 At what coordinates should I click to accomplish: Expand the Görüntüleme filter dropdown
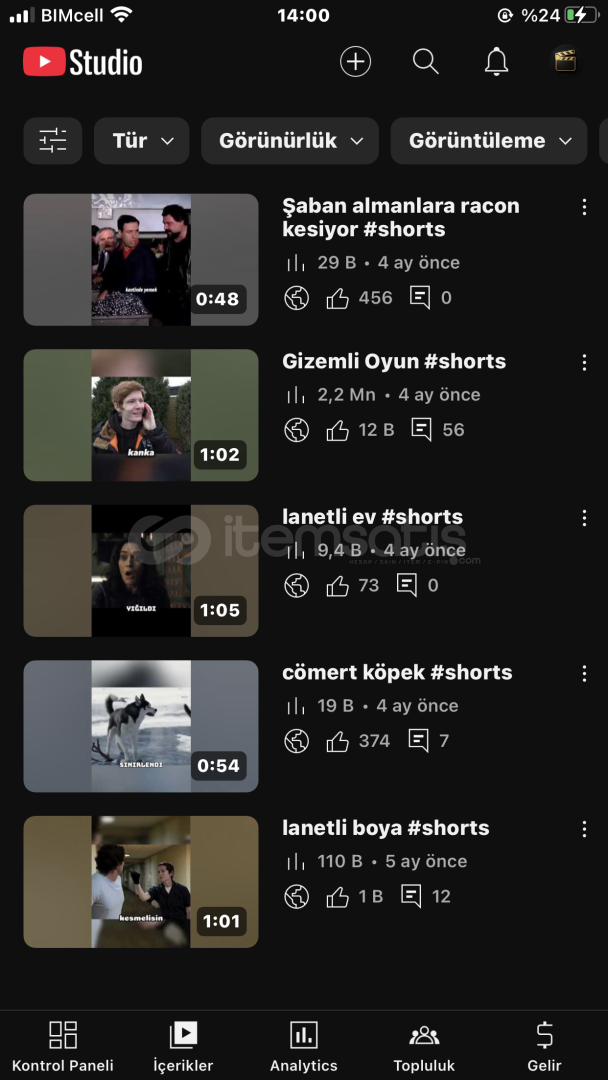click(x=489, y=141)
